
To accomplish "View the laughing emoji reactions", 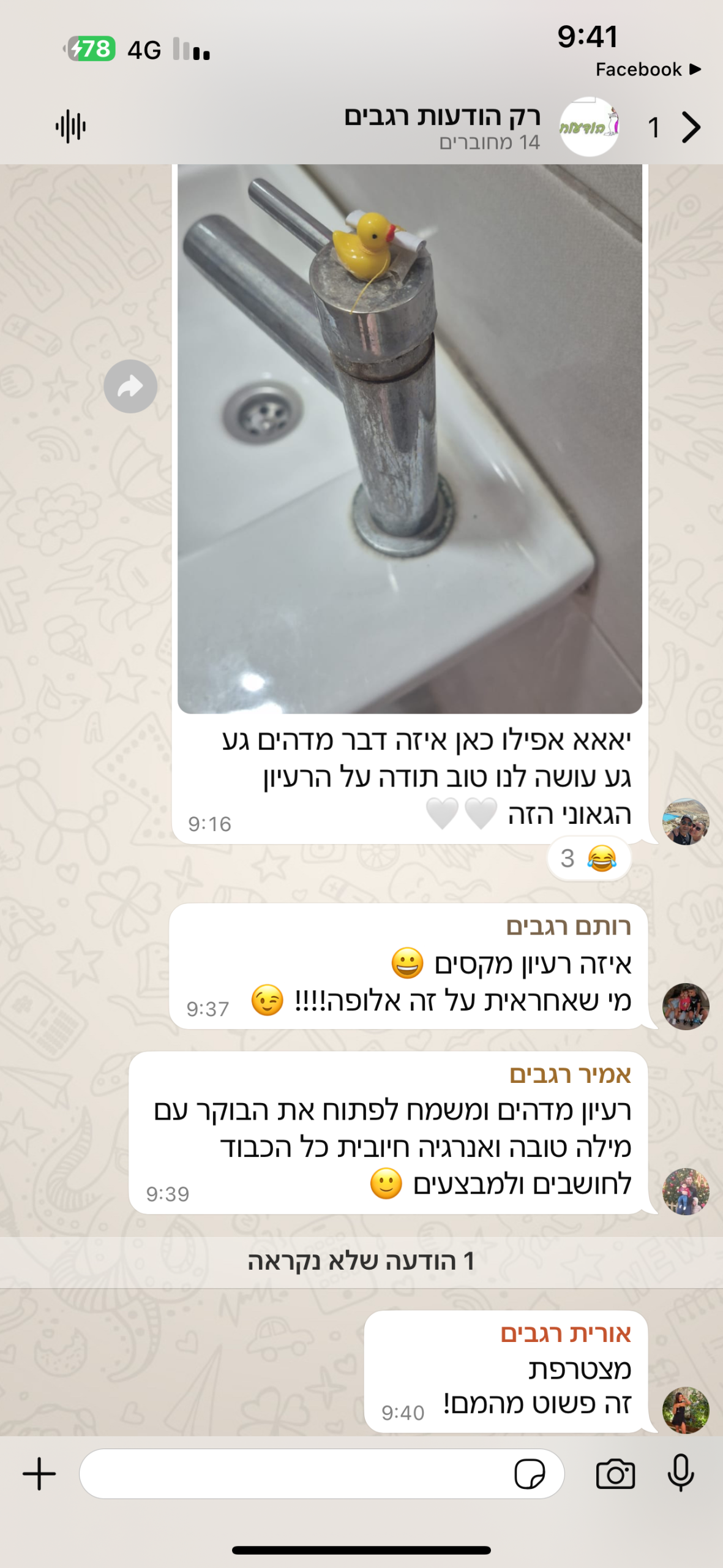I will 589,859.
